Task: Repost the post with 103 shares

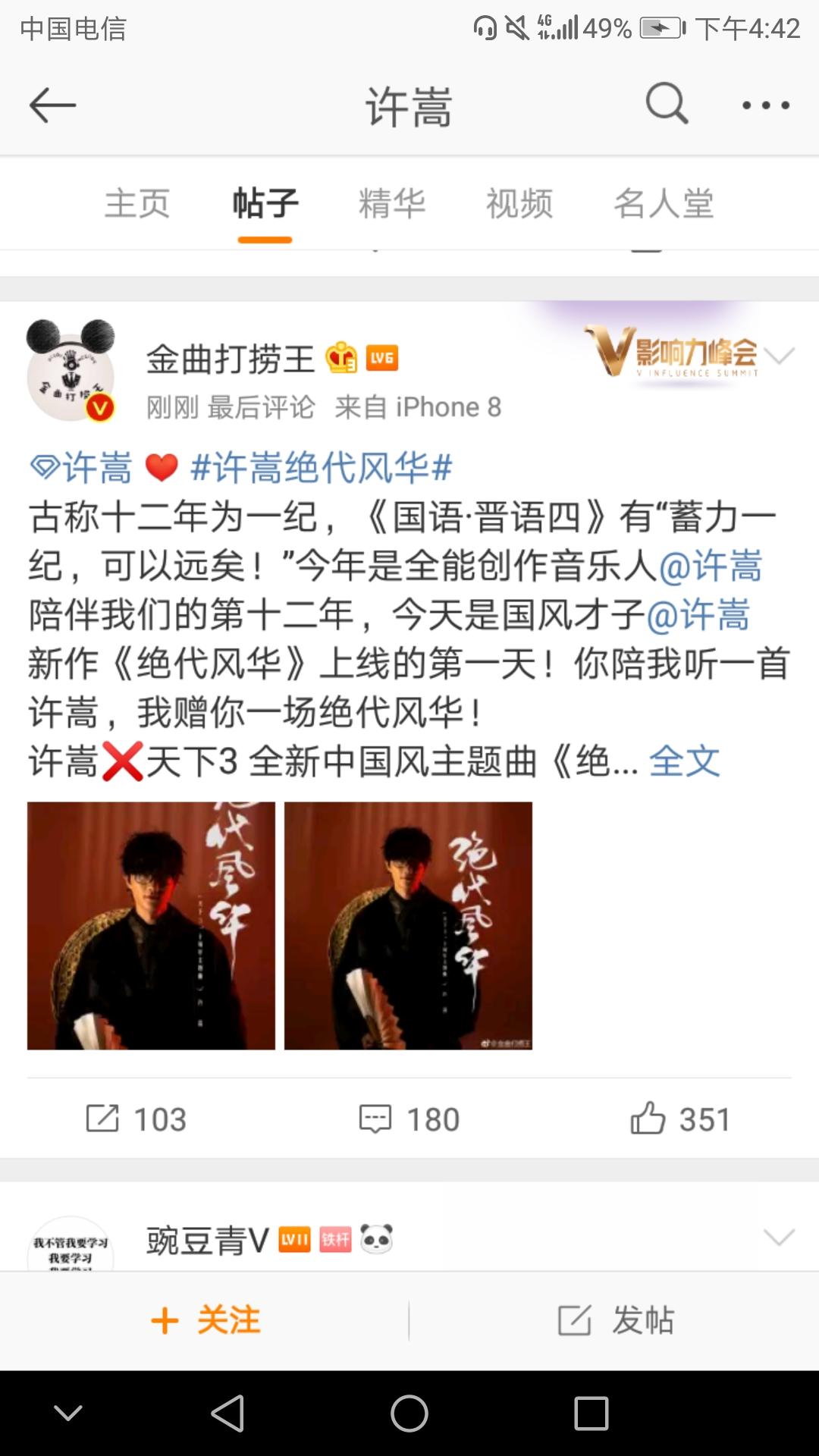Action: coord(136,1119)
